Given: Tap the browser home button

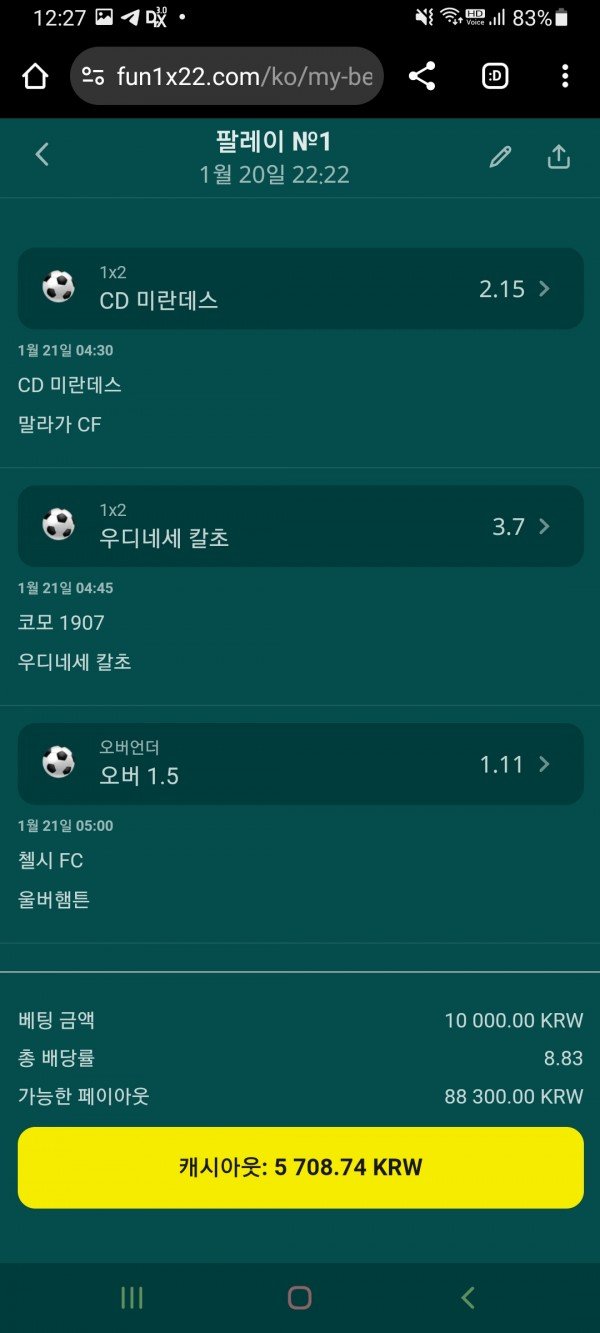Looking at the screenshot, I should click(35, 76).
